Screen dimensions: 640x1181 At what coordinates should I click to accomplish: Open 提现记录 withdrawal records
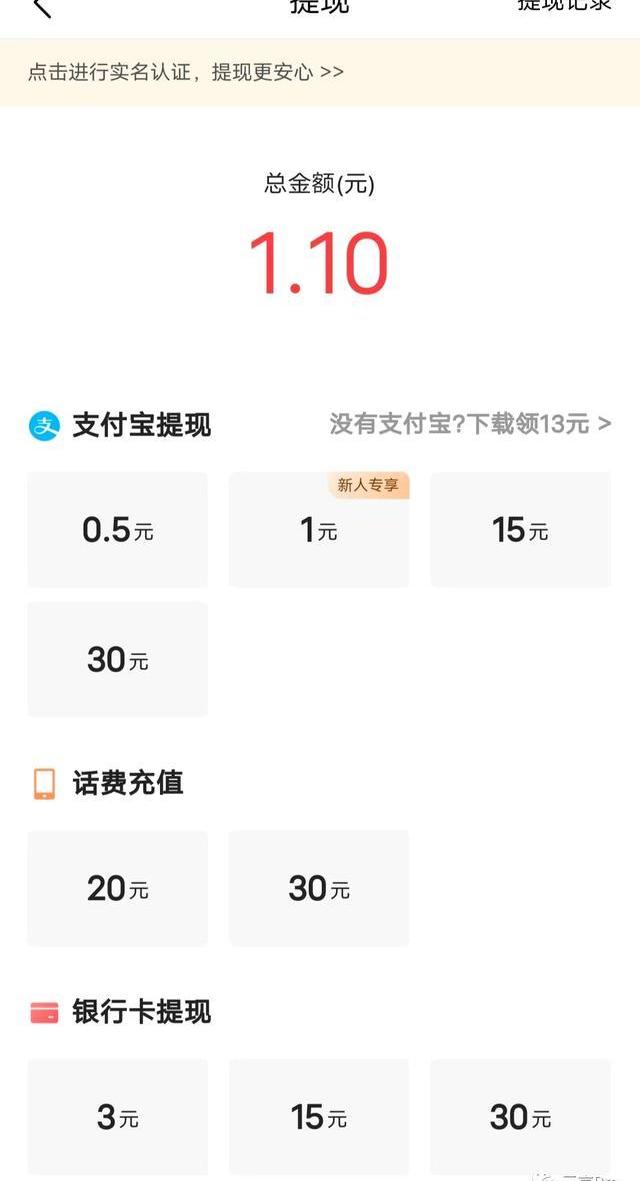564,5
